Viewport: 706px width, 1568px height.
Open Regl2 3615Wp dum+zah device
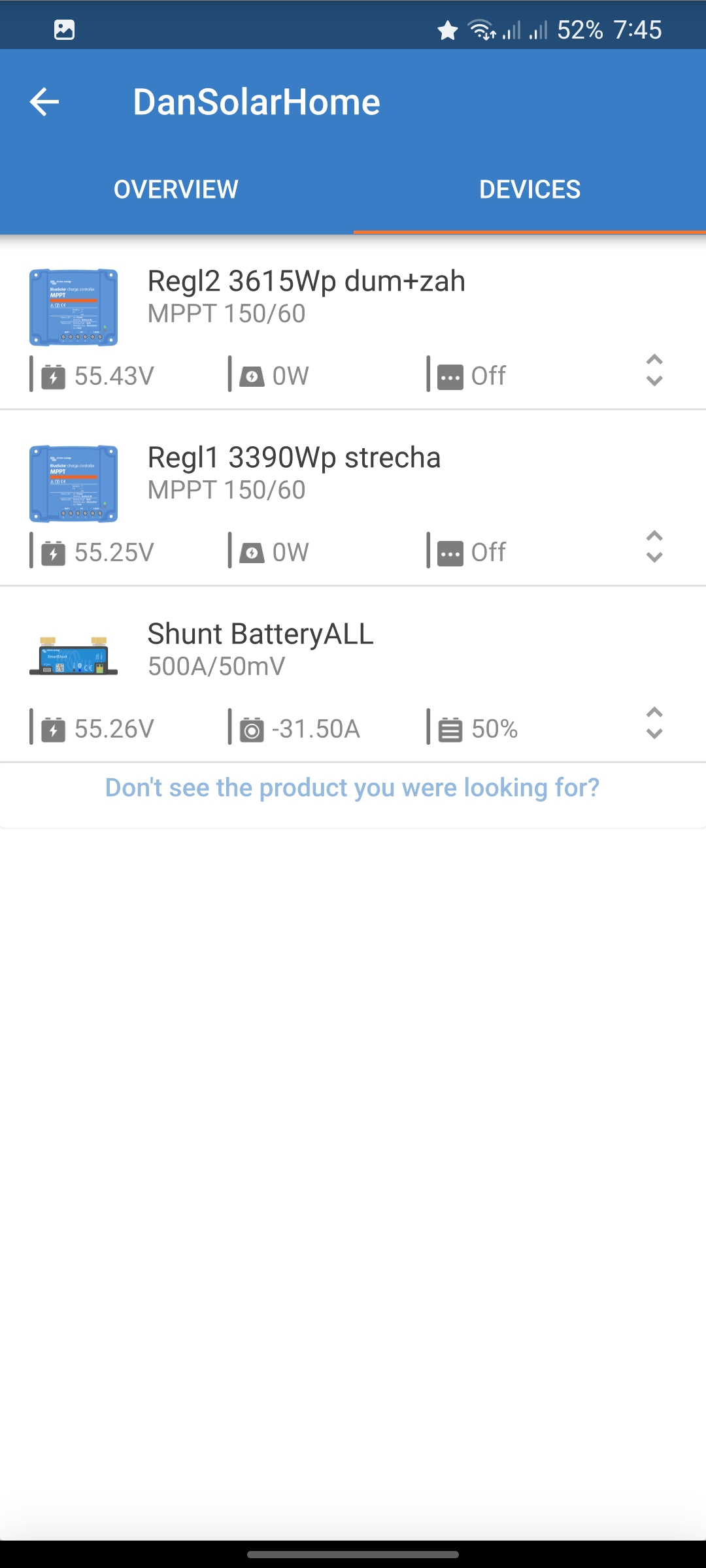(x=306, y=295)
